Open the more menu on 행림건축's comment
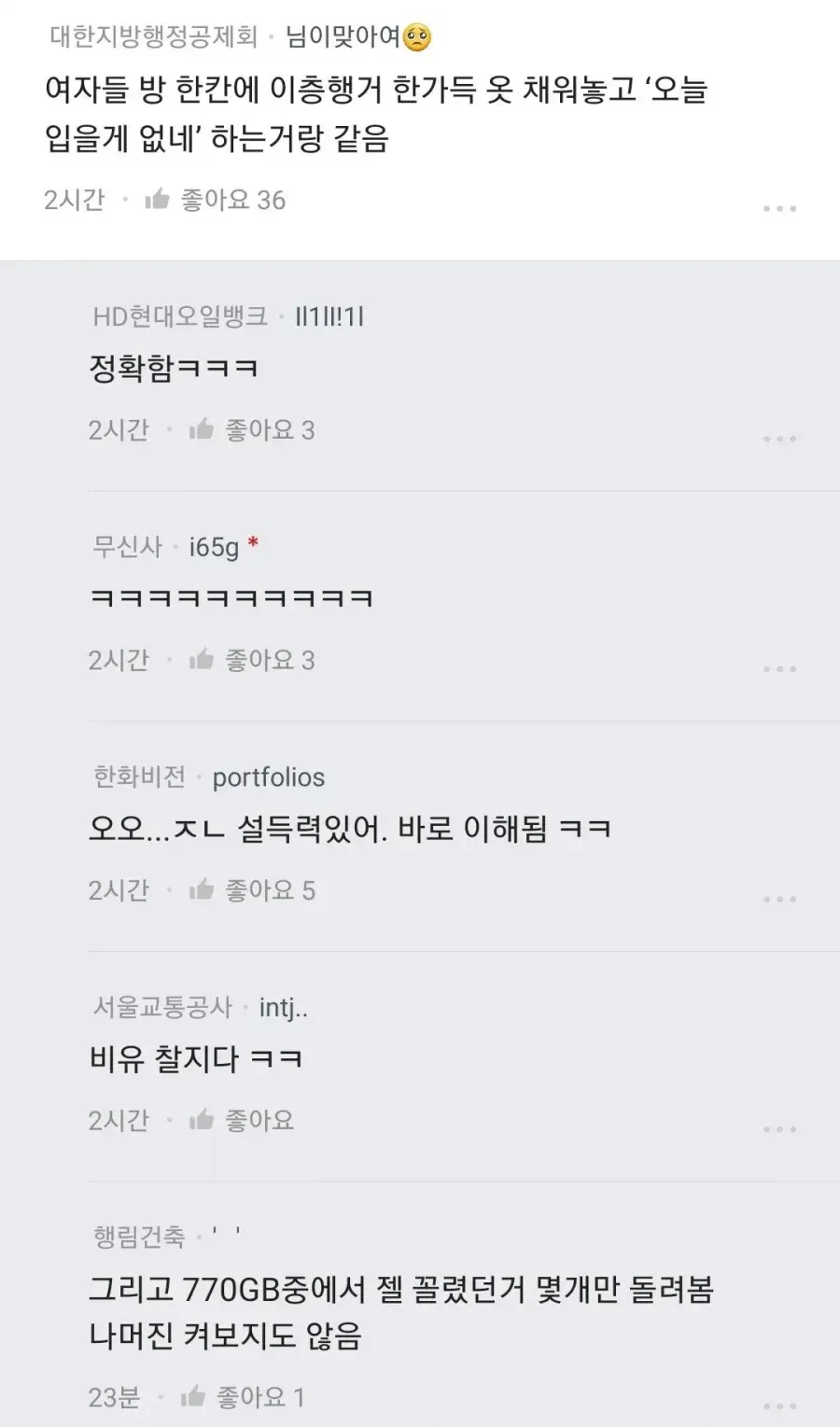This screenshot has width=840, height=1427. tap(780, 1406)
